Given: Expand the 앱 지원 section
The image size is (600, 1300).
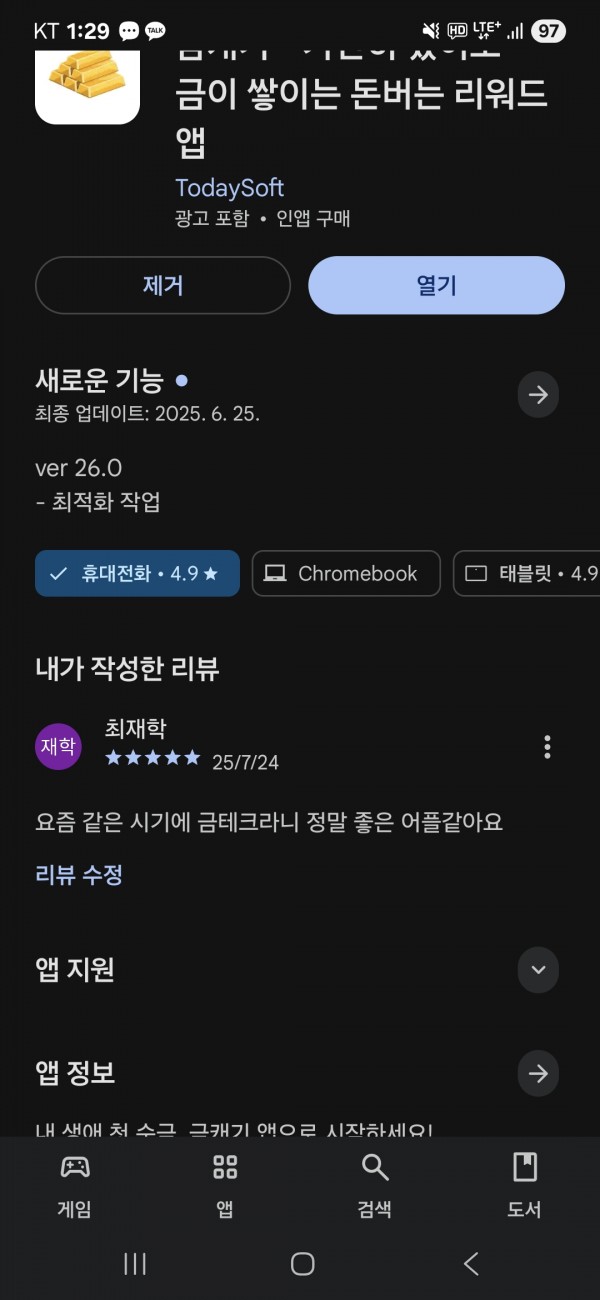Looking at the screenshot, I should coord(538,970).
